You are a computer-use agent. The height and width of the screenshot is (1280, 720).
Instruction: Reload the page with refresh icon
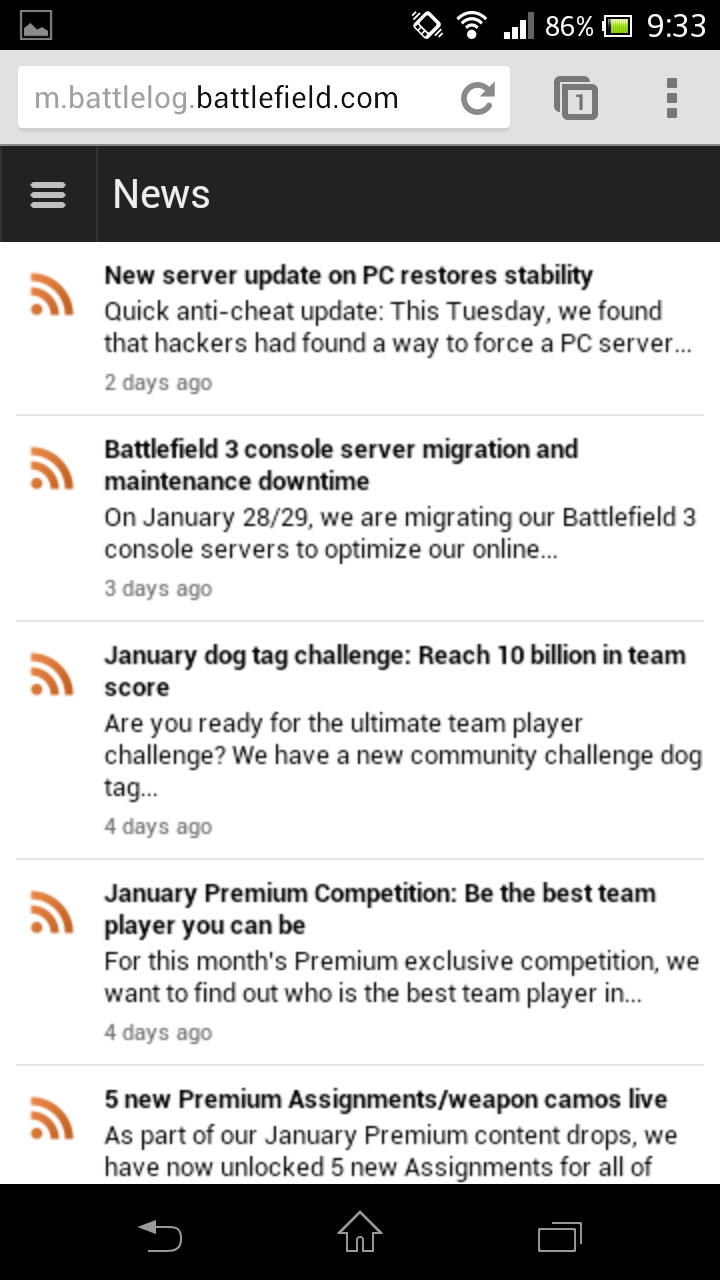478,98
